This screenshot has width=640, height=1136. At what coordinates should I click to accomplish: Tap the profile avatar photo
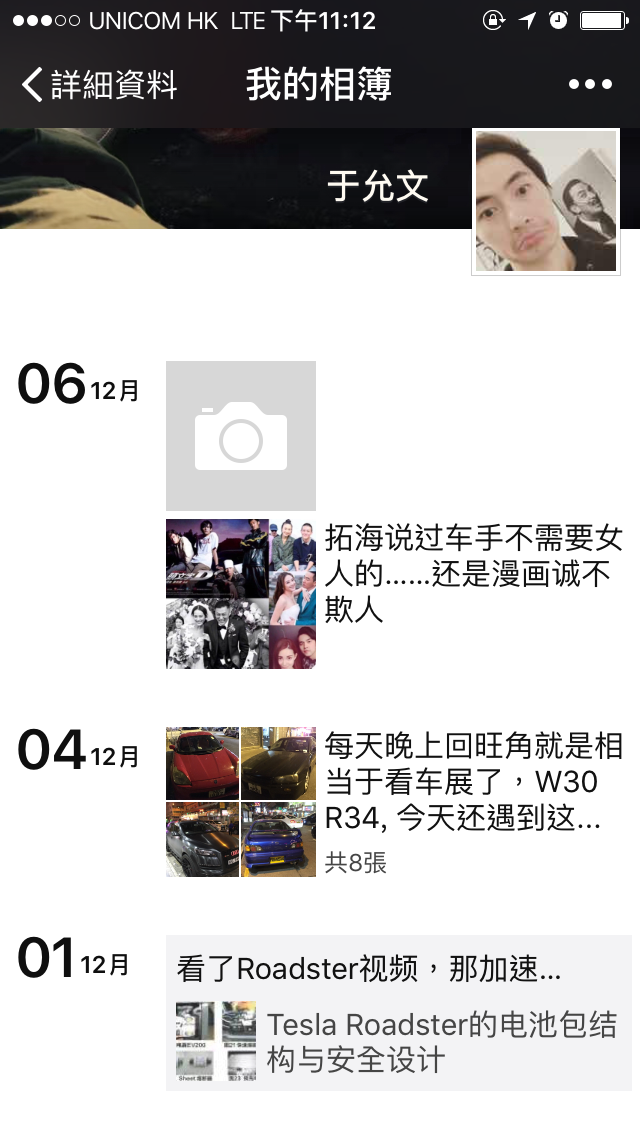pos(546,201)
